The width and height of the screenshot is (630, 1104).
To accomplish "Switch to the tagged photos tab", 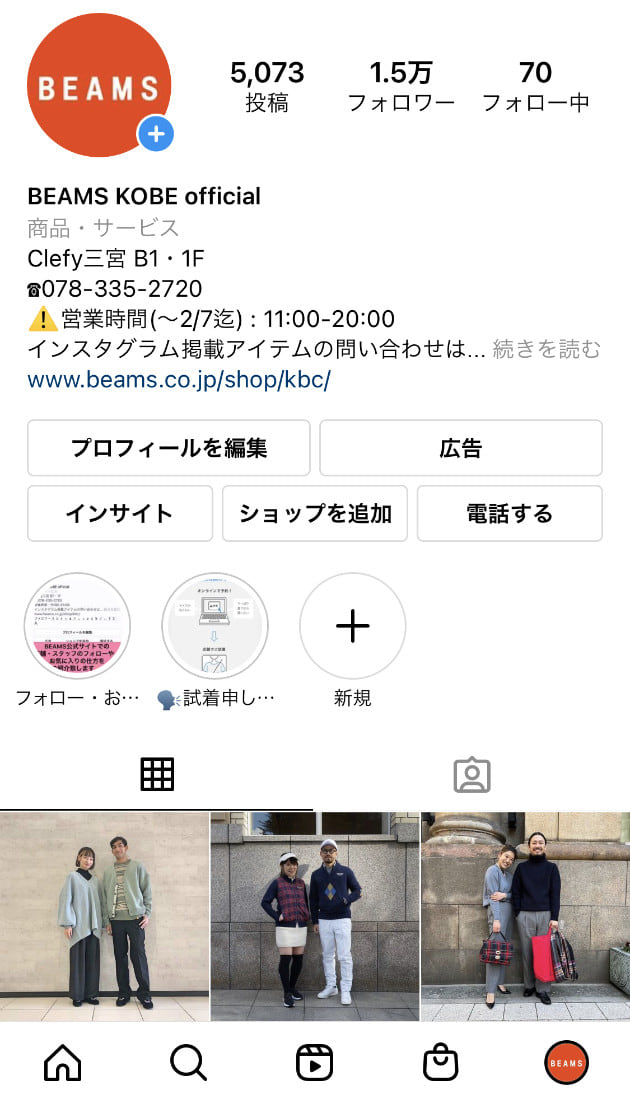I will pyautogui.click(x=471, y=775).
